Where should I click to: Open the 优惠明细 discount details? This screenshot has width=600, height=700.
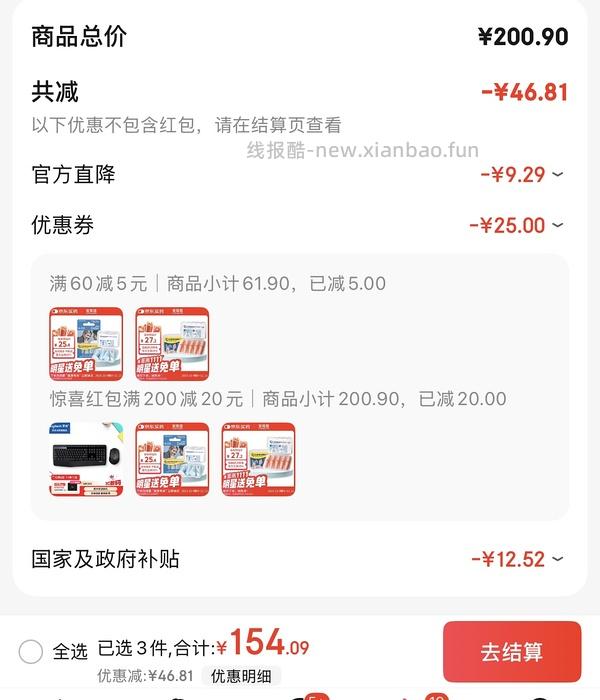pos(241,676)
